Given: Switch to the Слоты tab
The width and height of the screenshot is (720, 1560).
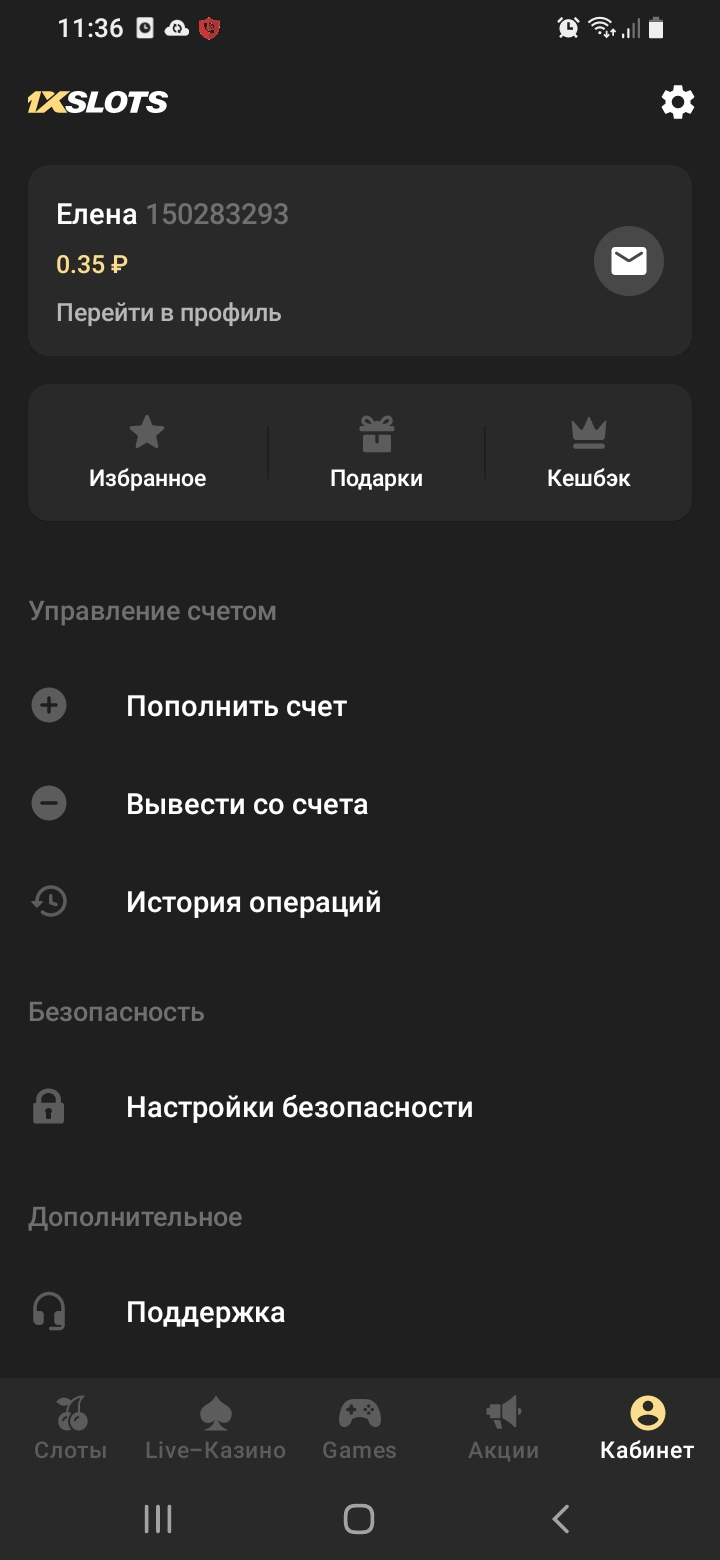Looking at the screenshot, I should [70, 1428].
